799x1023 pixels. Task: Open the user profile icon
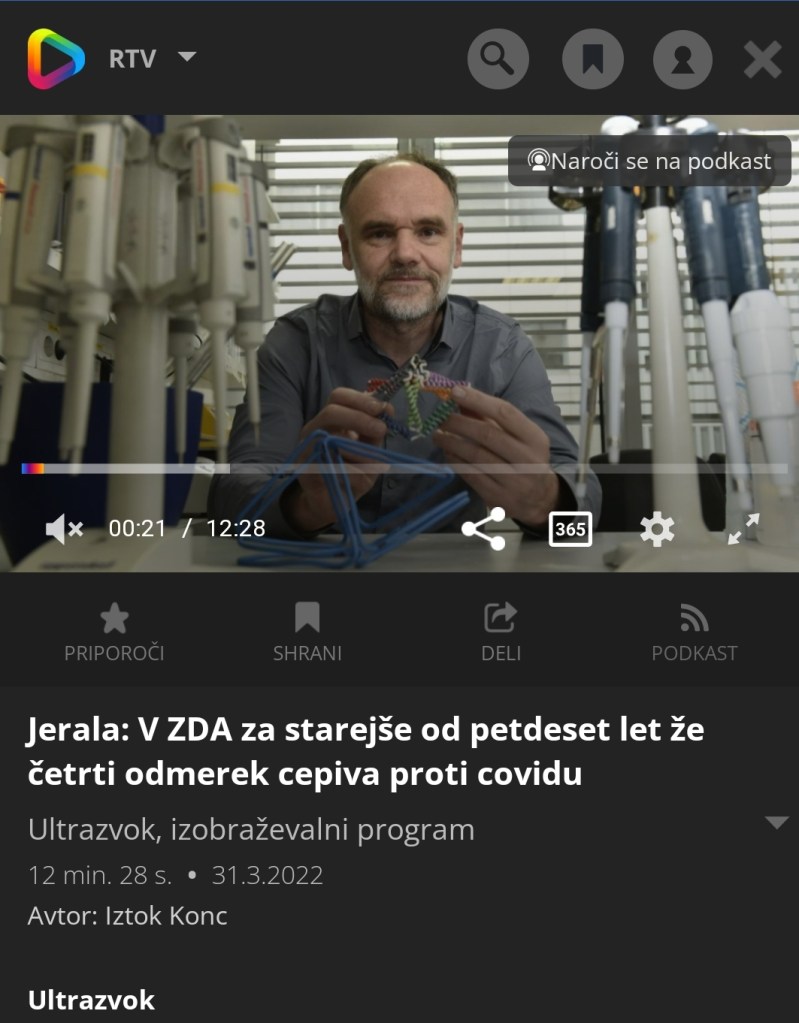point(682,59)
